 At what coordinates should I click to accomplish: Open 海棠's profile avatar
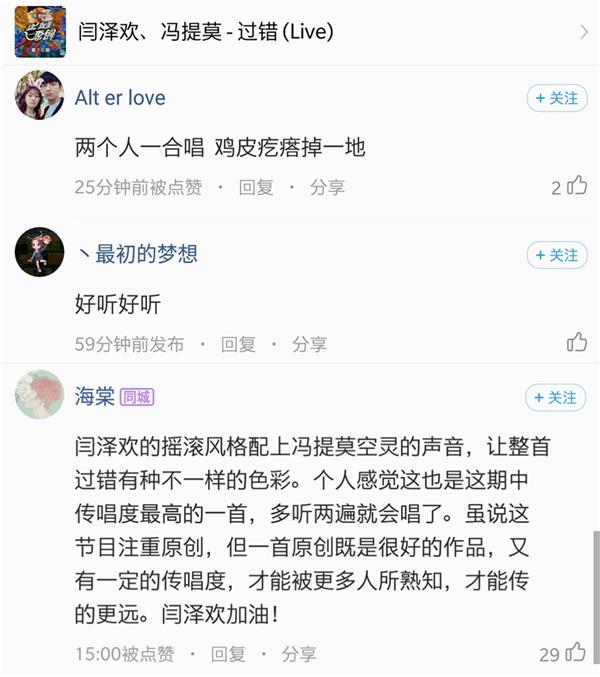40,394
